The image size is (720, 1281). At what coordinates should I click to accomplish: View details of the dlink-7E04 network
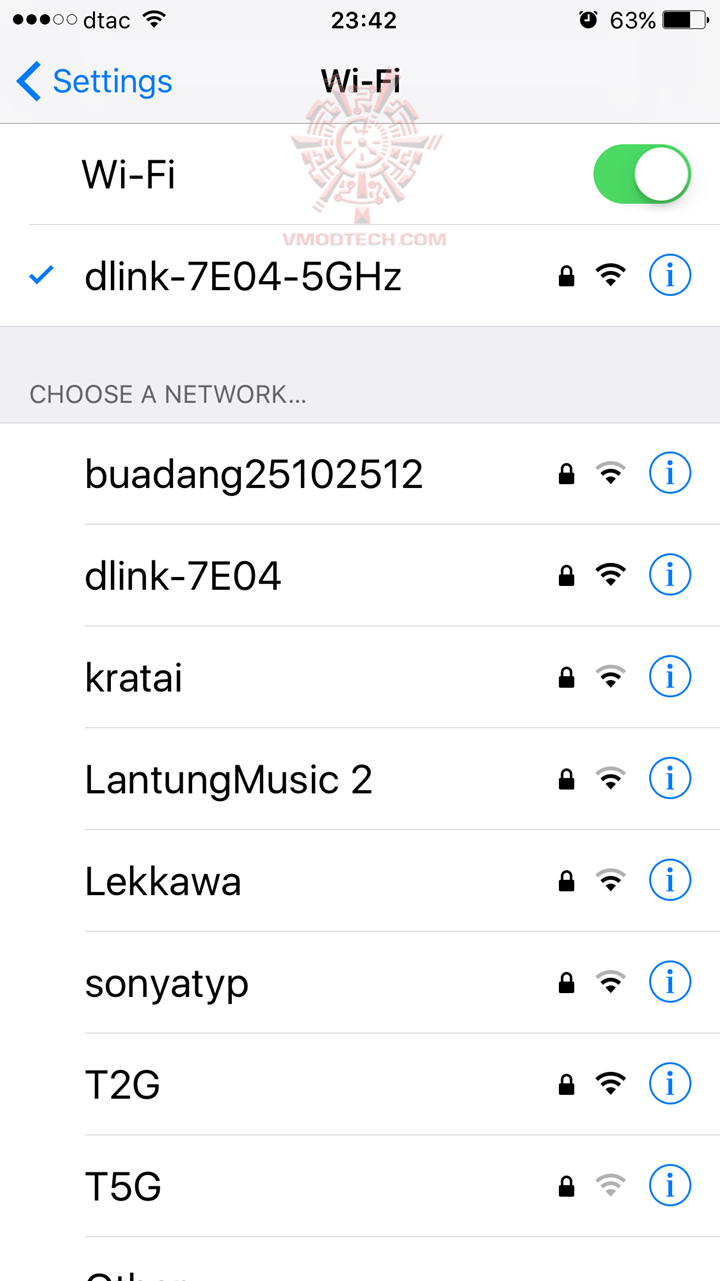click(x=670, y=575)
